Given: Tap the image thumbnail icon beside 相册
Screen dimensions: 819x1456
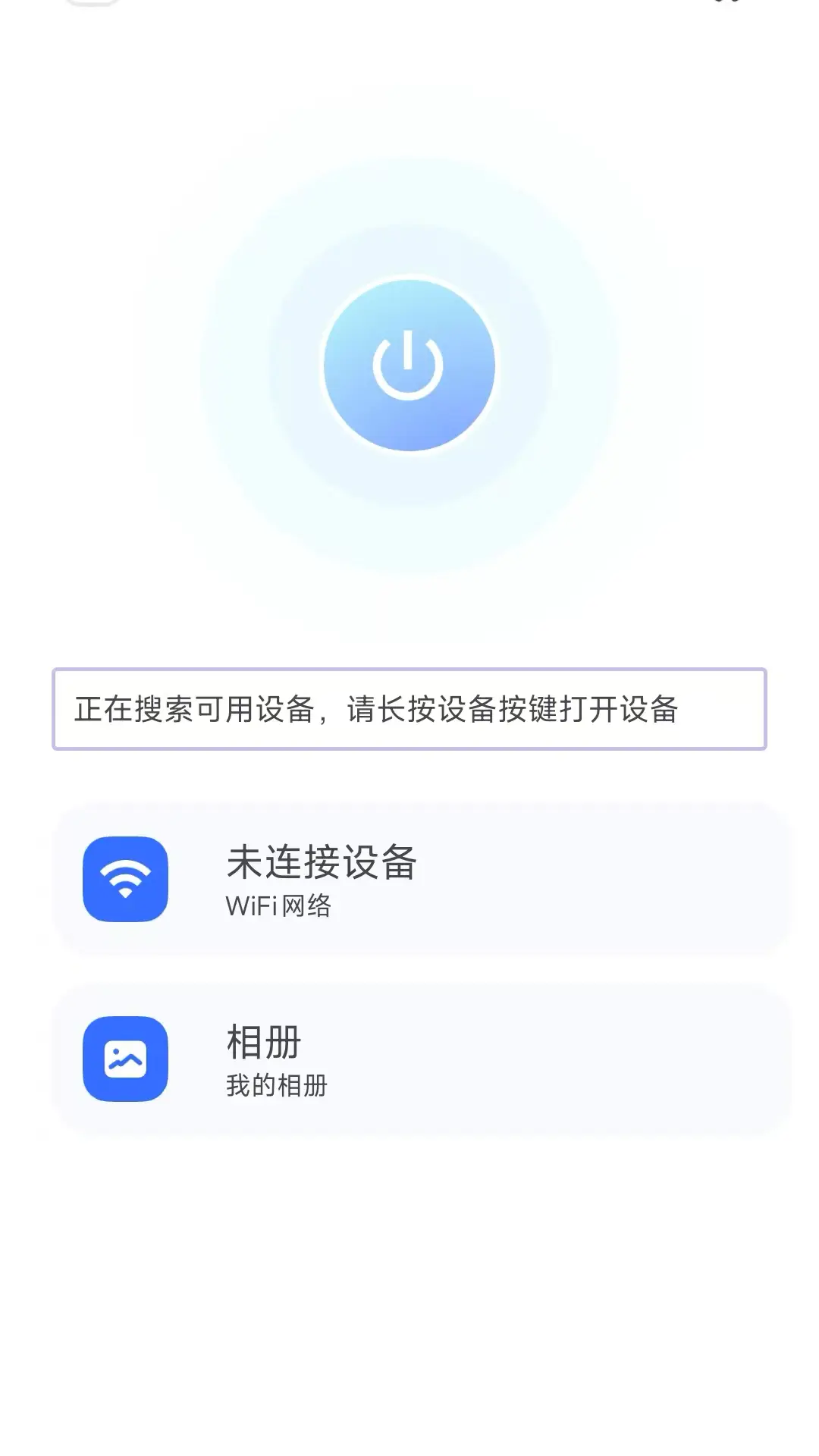Looking at the screenshot, I should [x=126, y=1061].
